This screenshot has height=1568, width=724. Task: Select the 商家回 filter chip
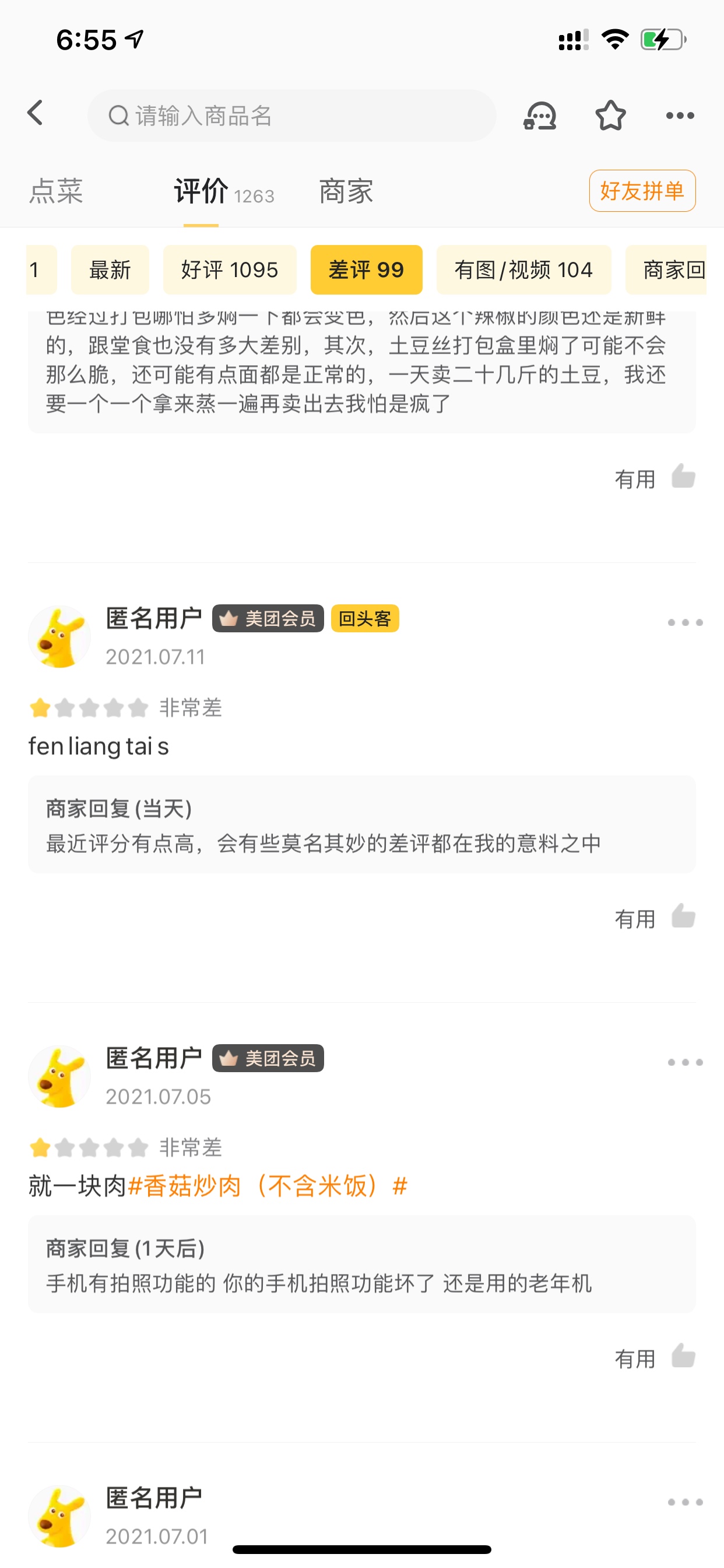(x=669, y=269)
